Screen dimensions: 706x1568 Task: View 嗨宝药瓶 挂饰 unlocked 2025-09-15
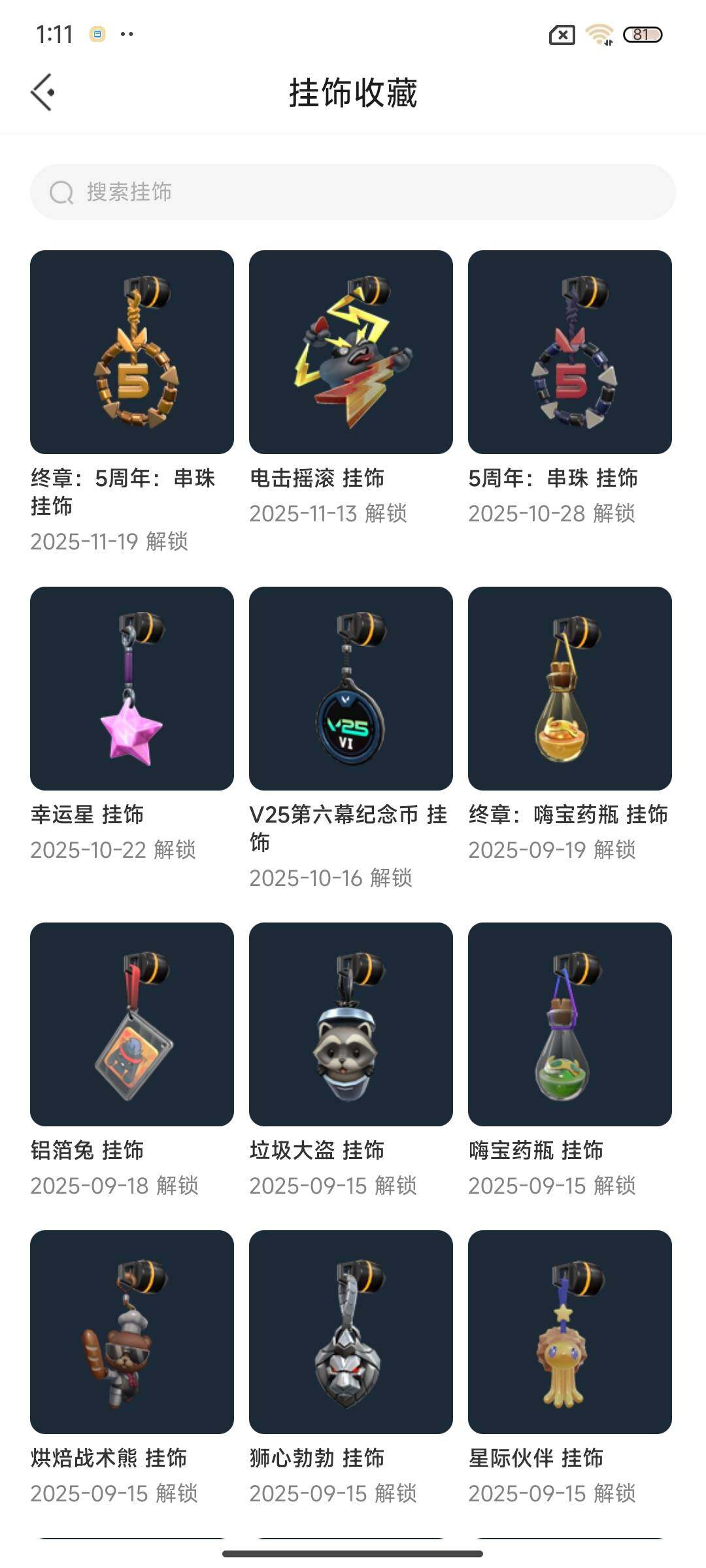point(570,1024)
